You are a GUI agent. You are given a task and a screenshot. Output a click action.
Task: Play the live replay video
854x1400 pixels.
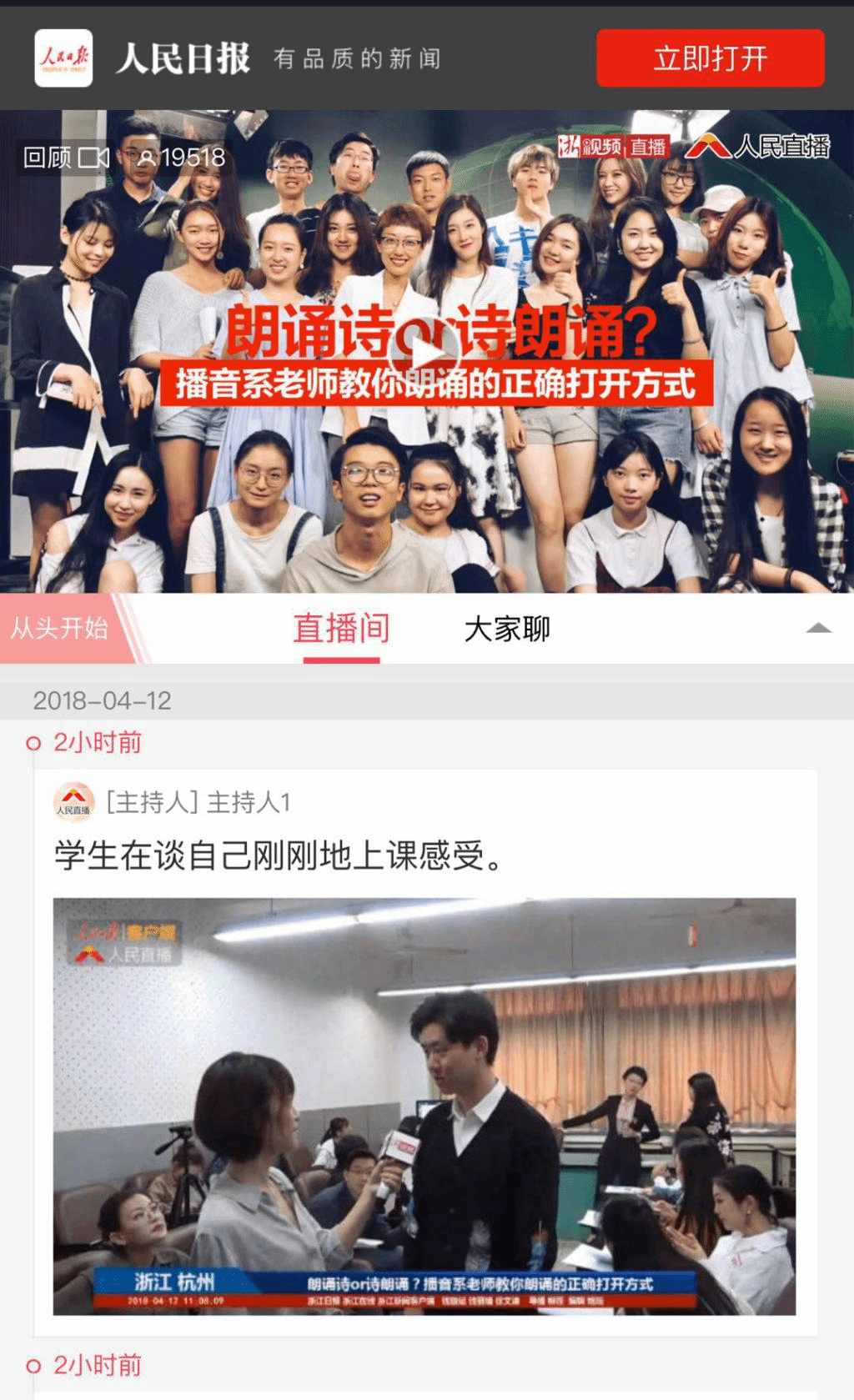pyautogui.click(x=426, y=352)
